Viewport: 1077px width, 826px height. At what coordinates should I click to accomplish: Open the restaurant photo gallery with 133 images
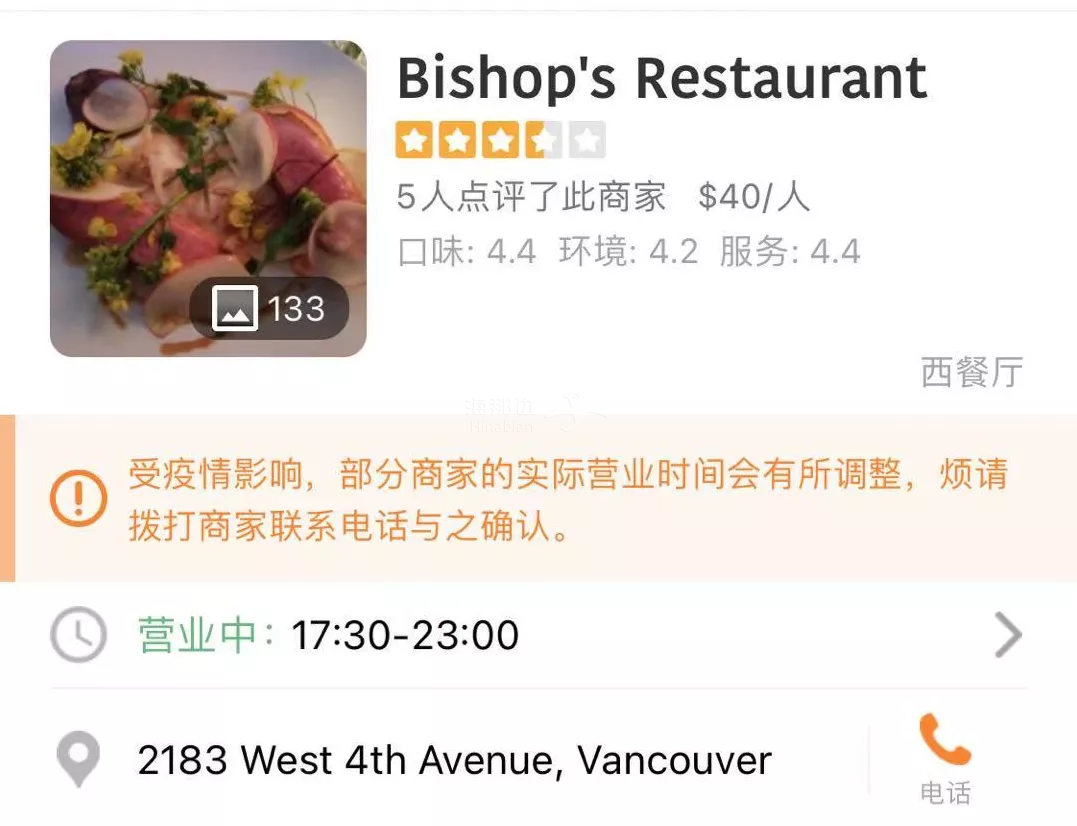tap(209, 199)
